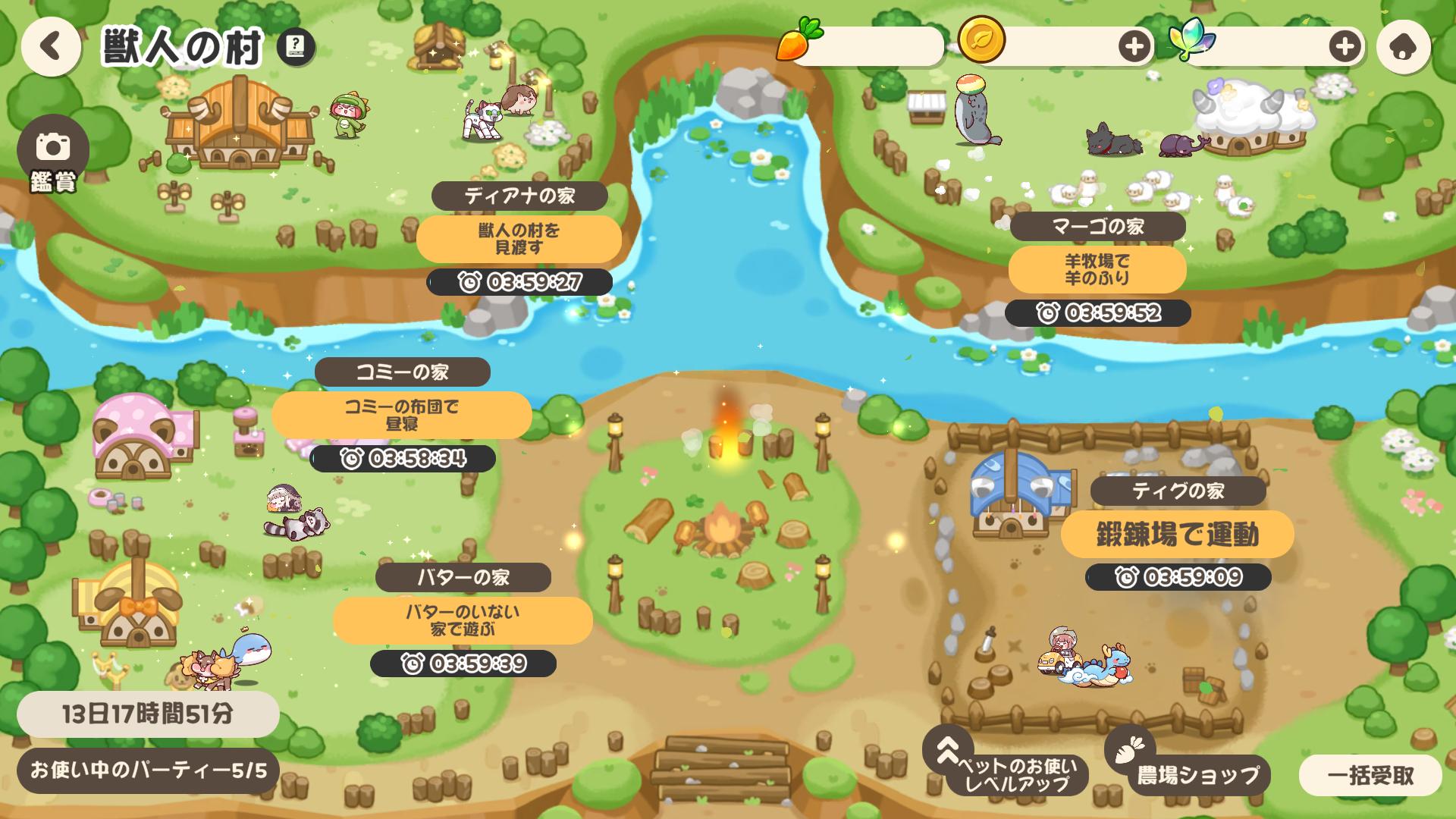Image resolution: width=1456 pixels, height=819 pixels.
Task: Open the 鑑賞 camera mode
Action: pyautogui.click(x=53, y=154)
